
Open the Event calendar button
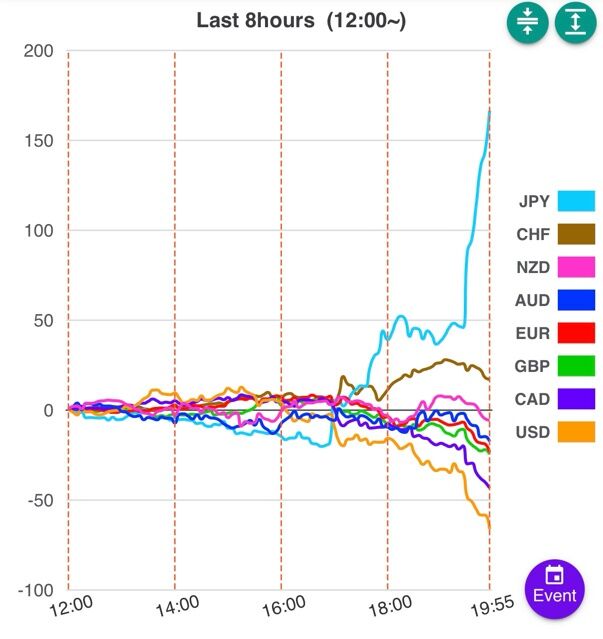555,589
